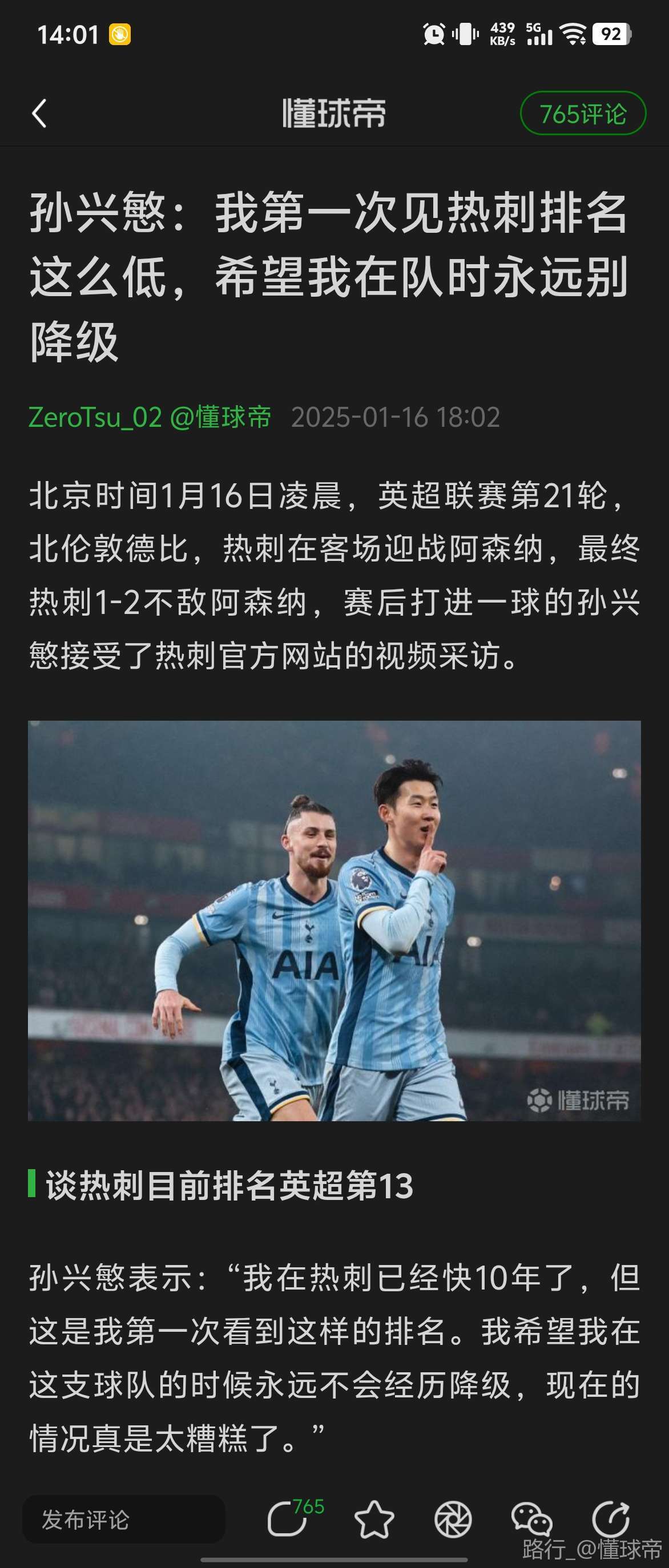669x1568 pixels.
Task: Open the article photo of the two players
Action: (334, 920)
